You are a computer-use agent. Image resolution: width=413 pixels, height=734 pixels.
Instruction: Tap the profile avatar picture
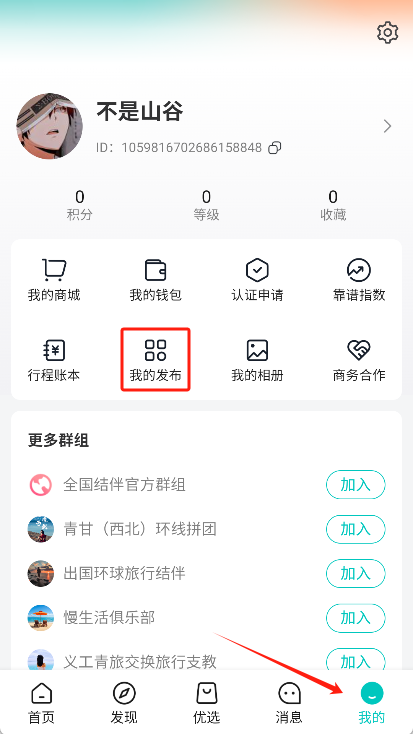[x=50, y=126]
